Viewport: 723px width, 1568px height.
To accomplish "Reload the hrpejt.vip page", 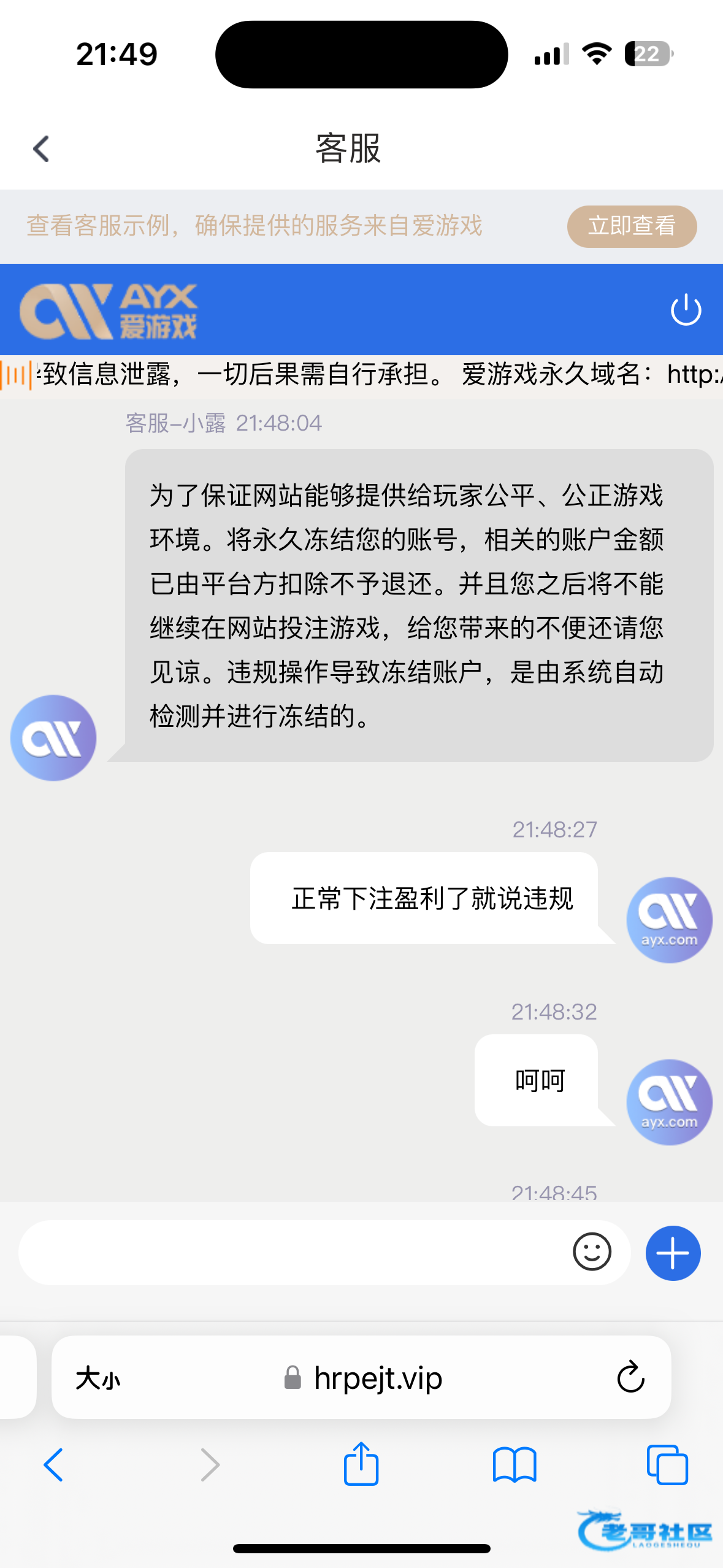I will click(x=630, y=1378).
